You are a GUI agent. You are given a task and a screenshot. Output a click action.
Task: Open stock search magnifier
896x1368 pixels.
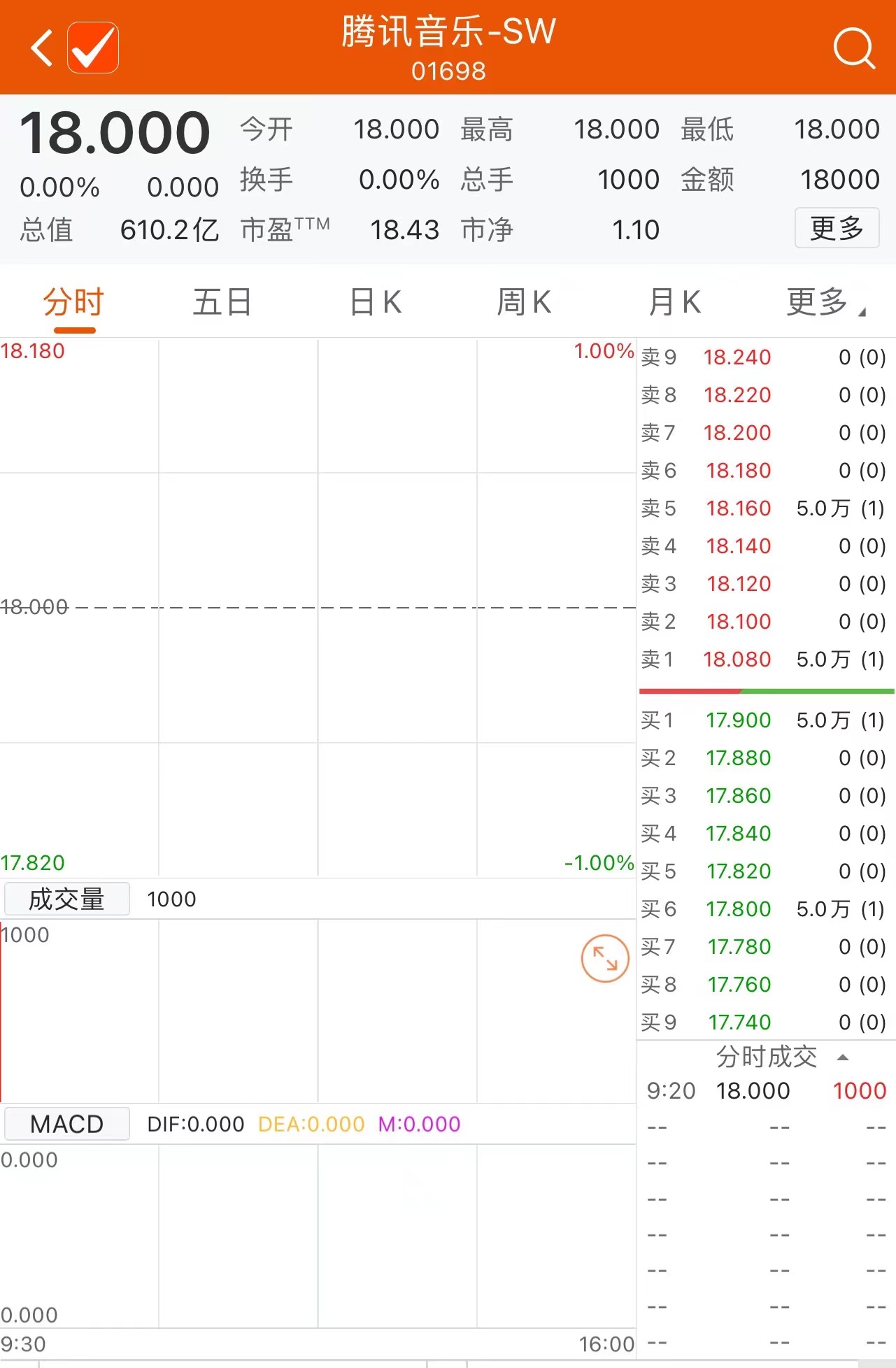[x=853, y=48]
